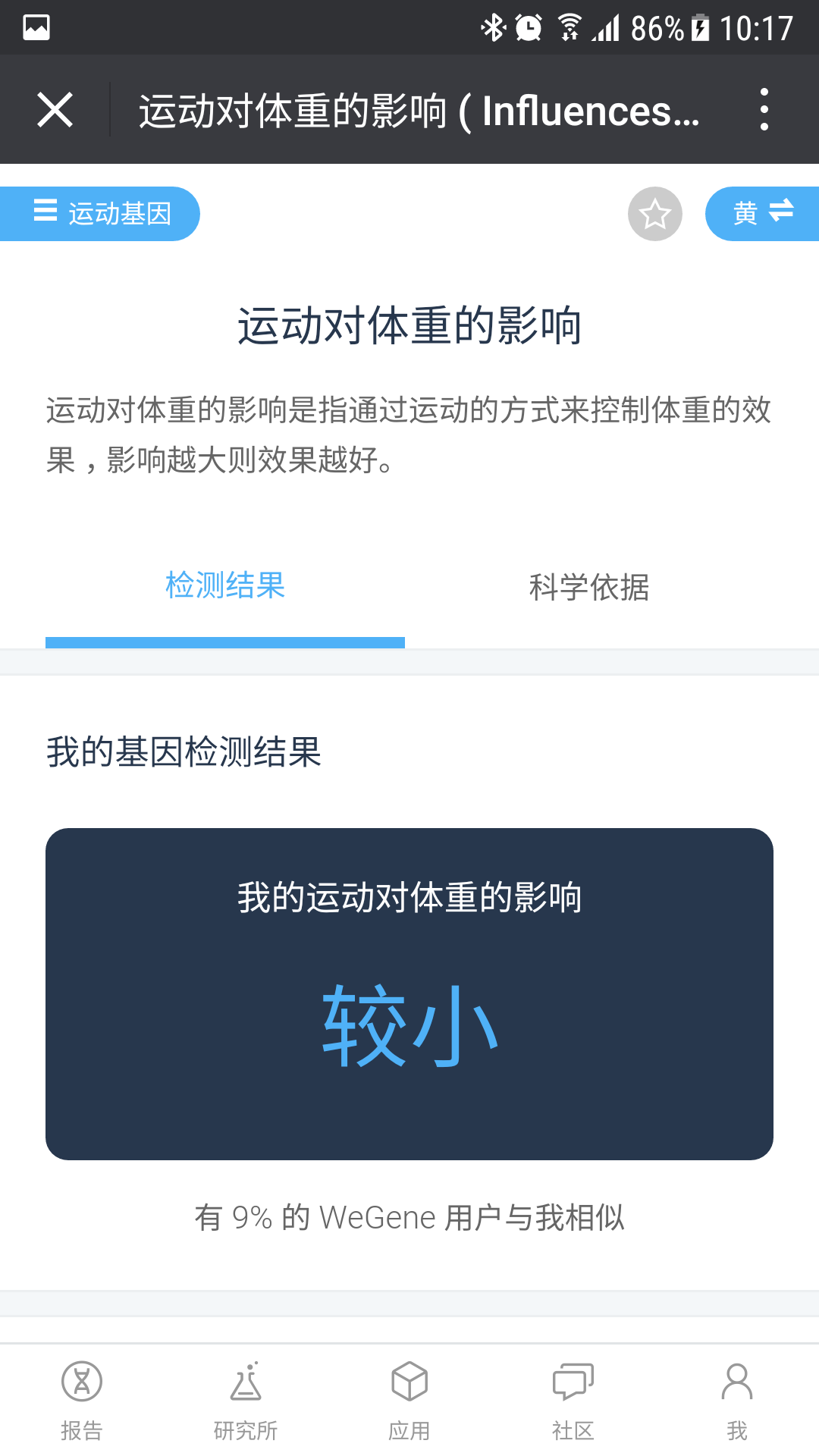Switch to the 科学依据 tab
Image resolution: width=819 pixels, height=1456 pixels.
coord(589,587)
